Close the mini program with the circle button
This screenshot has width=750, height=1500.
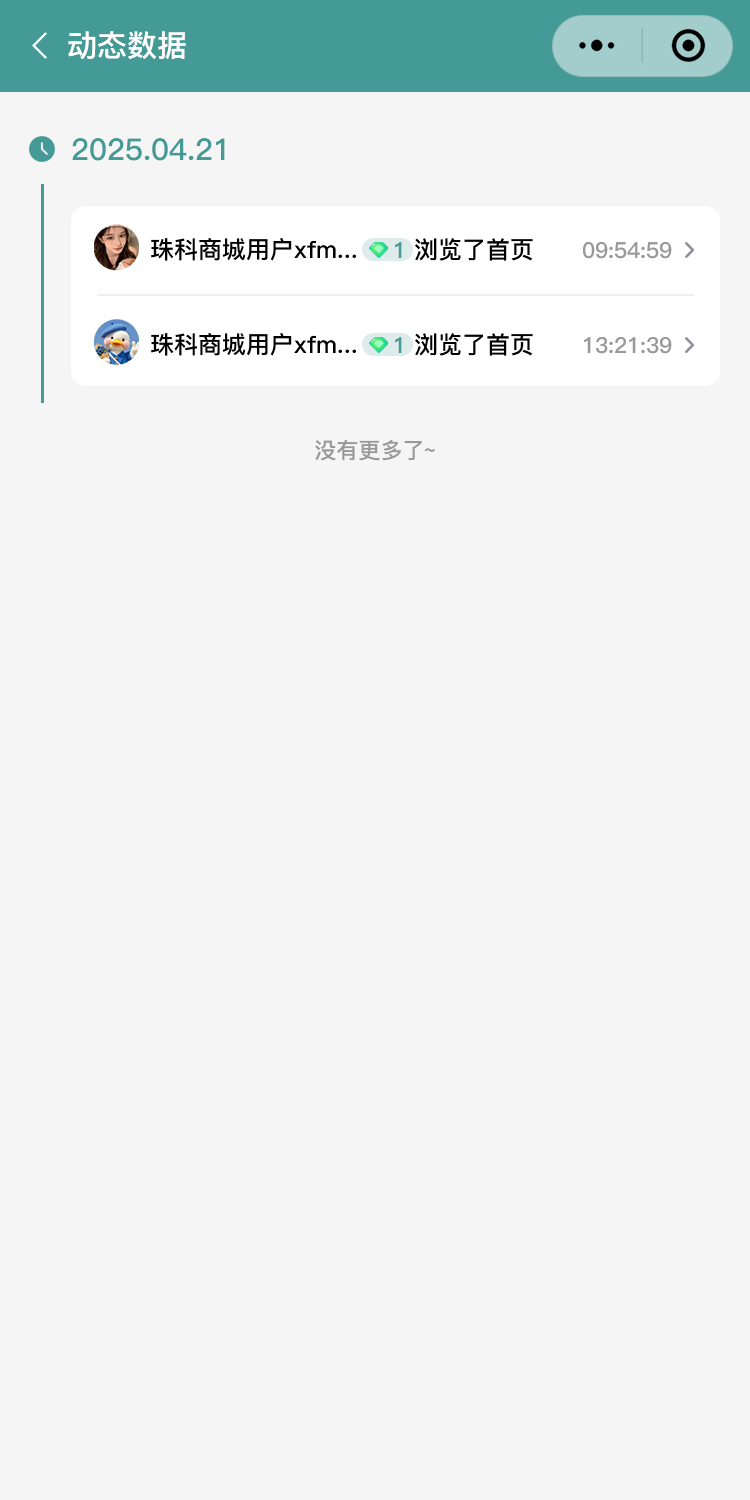[x=688, y=46]
